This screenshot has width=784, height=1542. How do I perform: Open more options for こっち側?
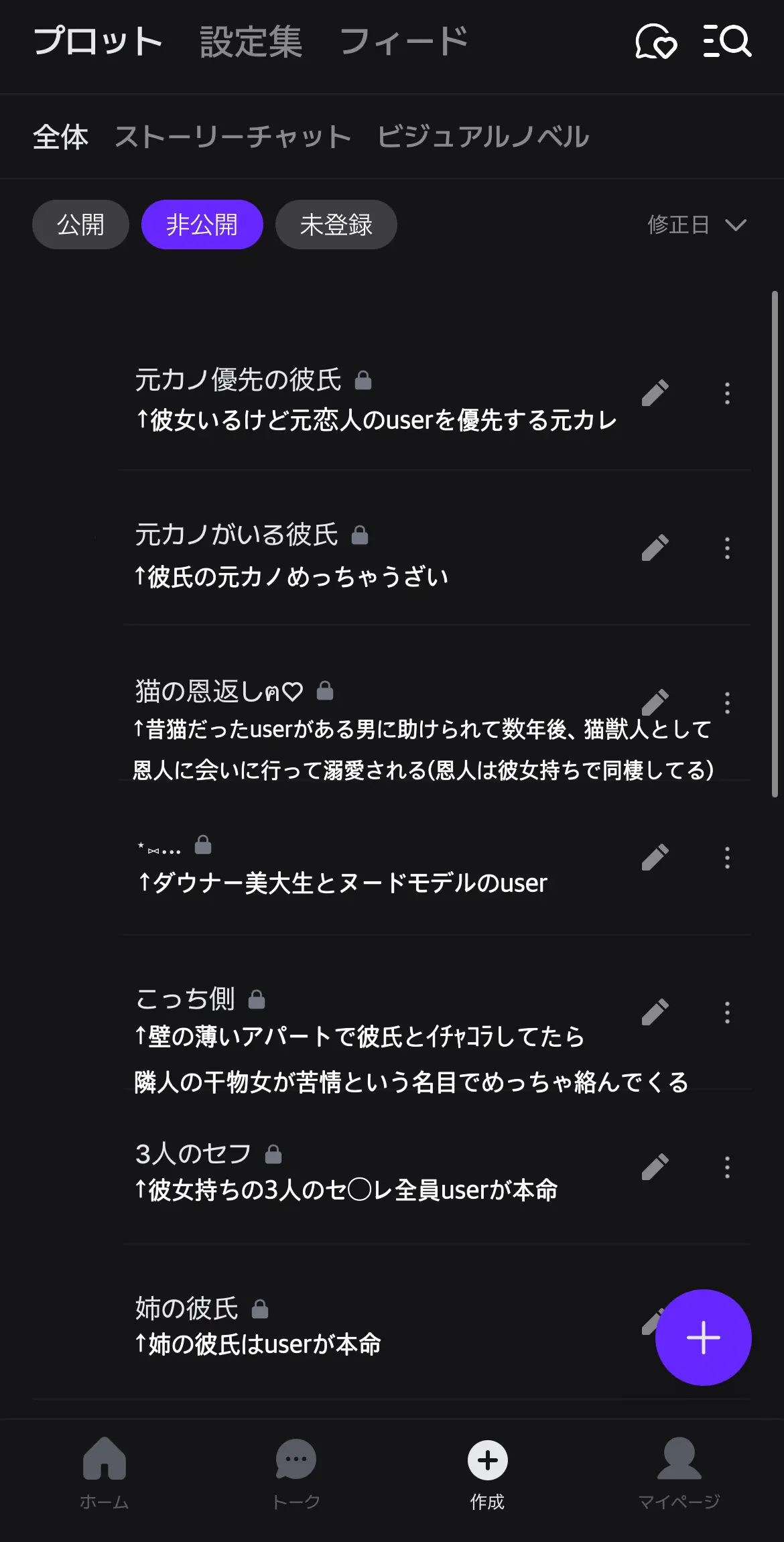coord(727,1012)
